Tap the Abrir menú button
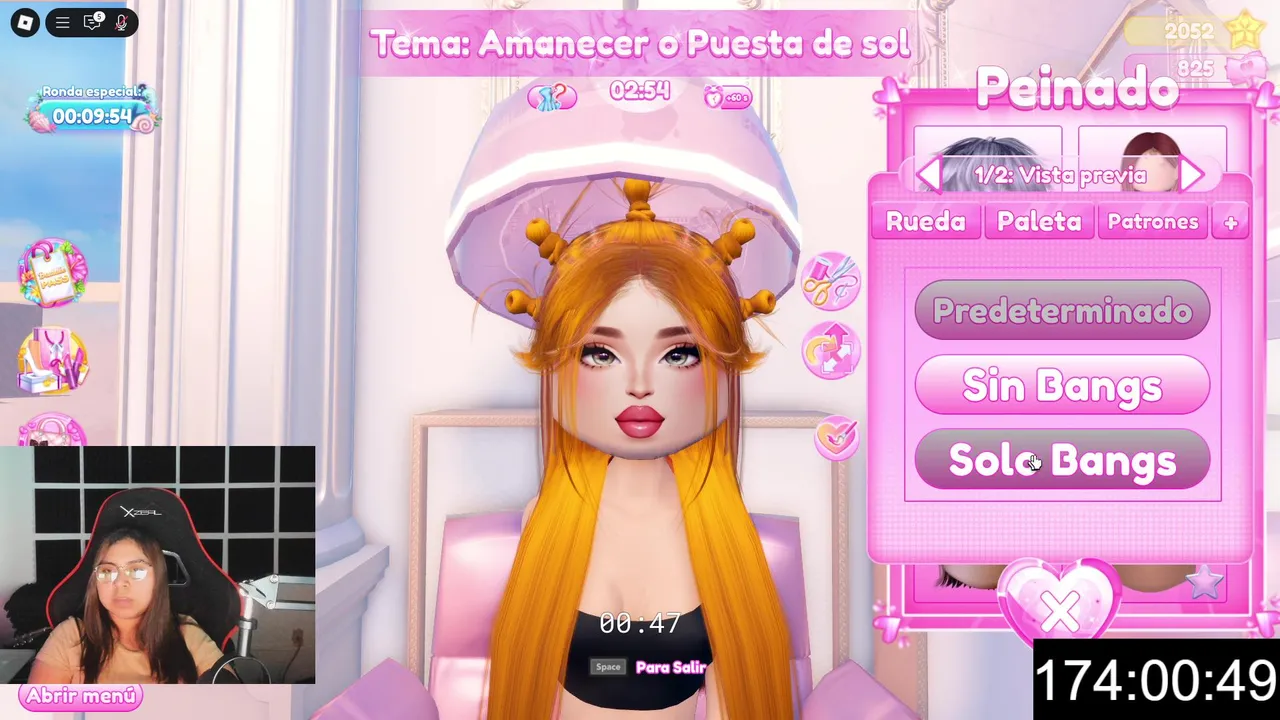 (x=81, y=696)
